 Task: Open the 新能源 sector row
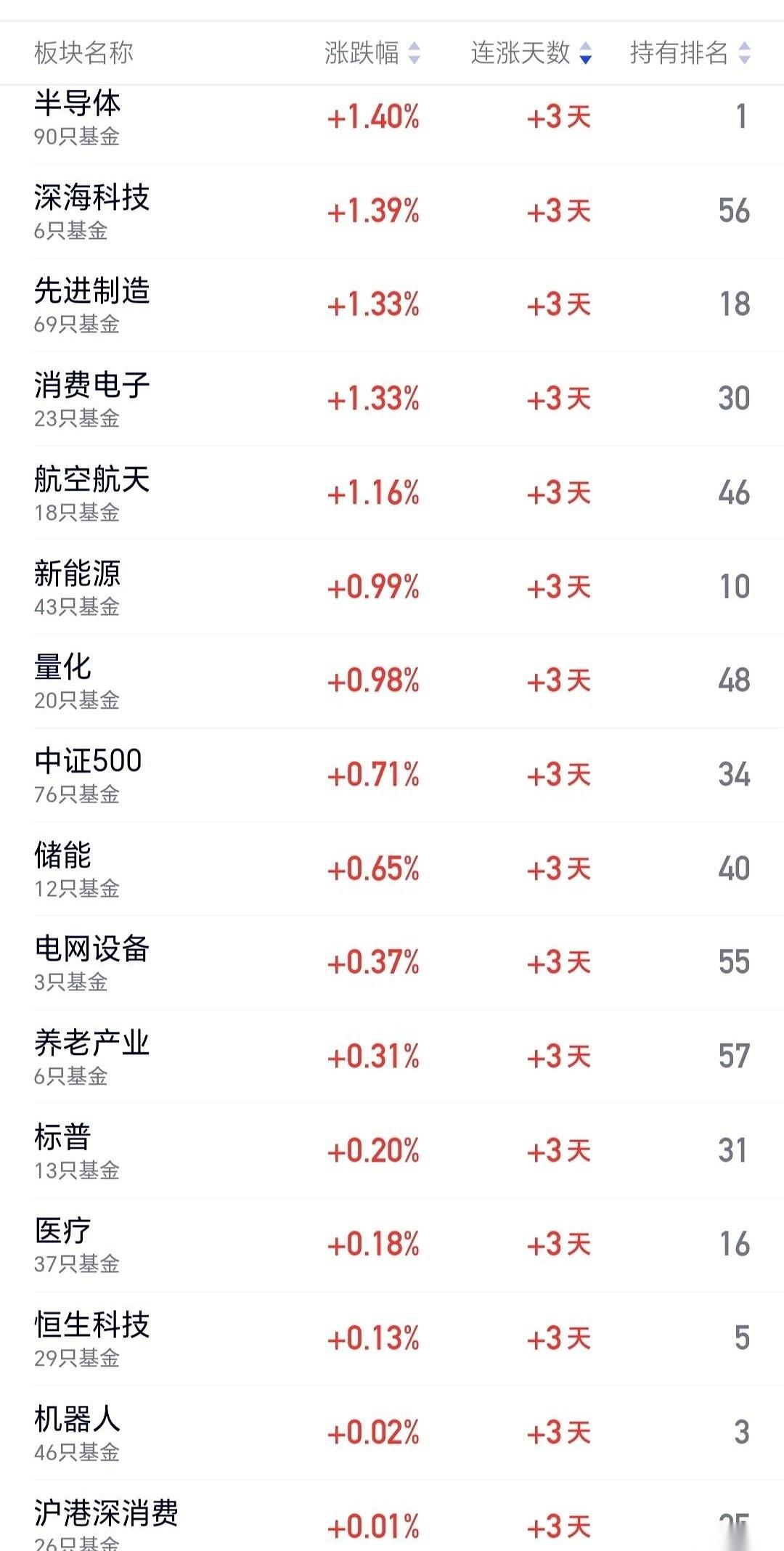pyautogui.click(x=392, y=587)
